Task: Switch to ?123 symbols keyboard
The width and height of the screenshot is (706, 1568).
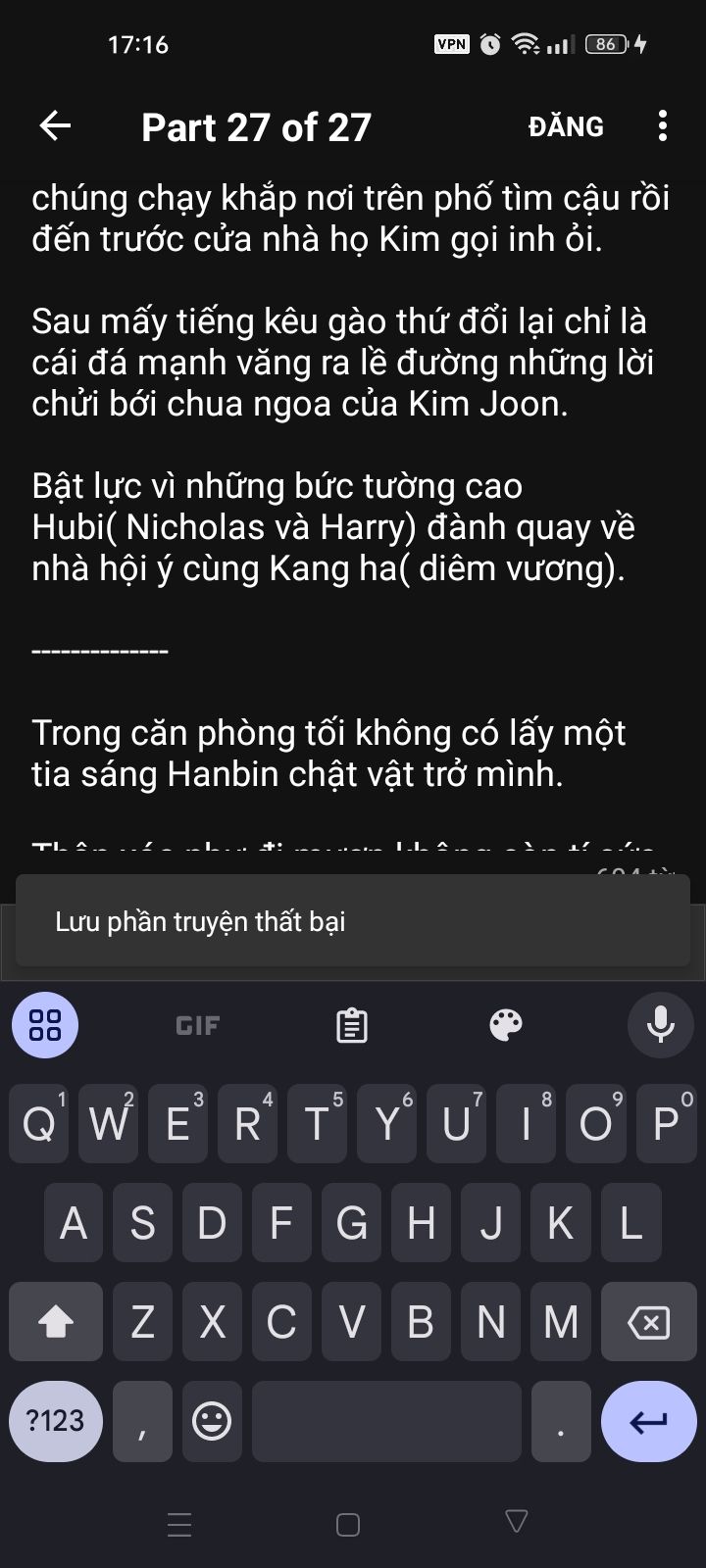Action: [56, 1421]
